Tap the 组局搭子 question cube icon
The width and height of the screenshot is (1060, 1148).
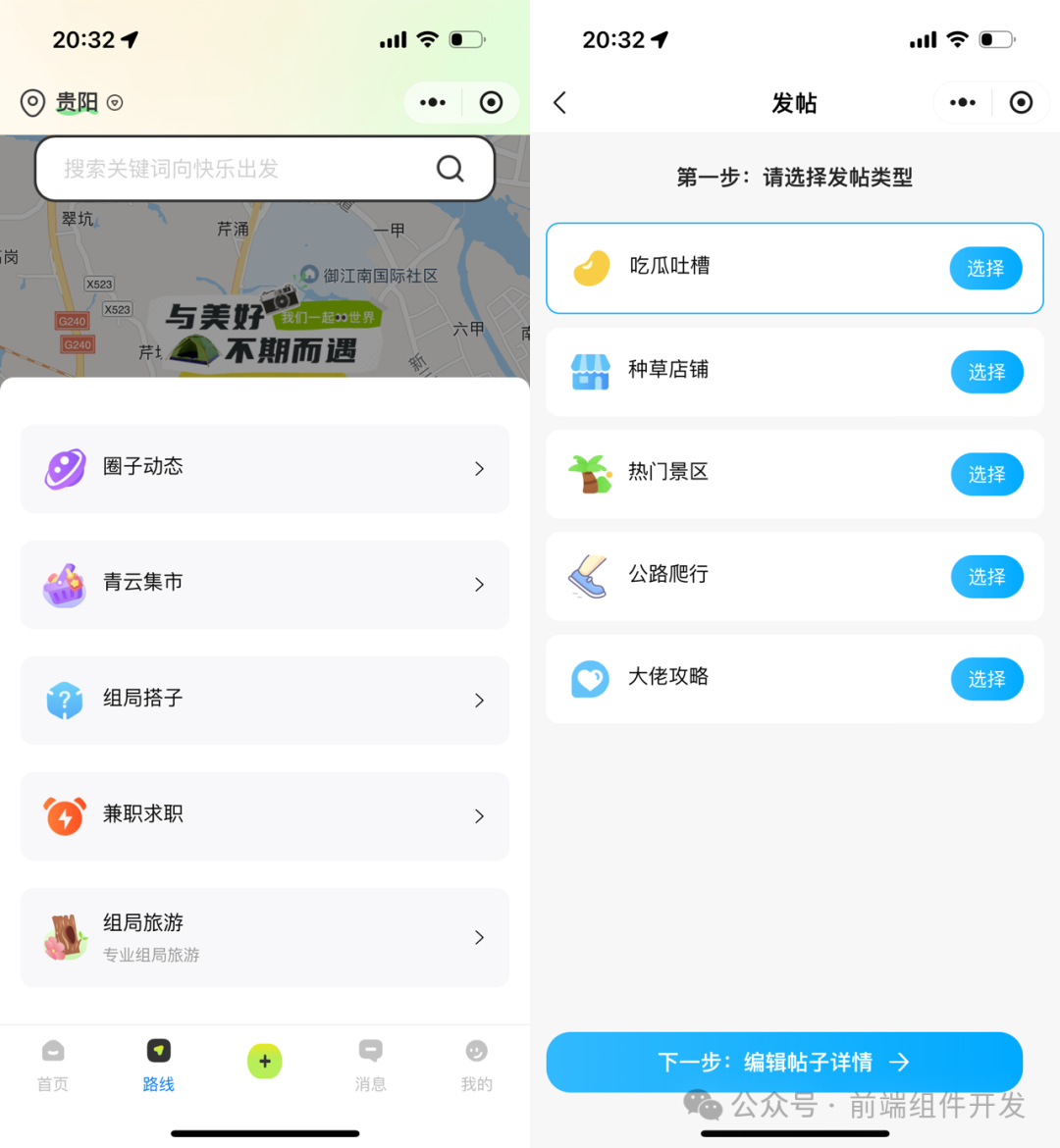click(65, 700)
